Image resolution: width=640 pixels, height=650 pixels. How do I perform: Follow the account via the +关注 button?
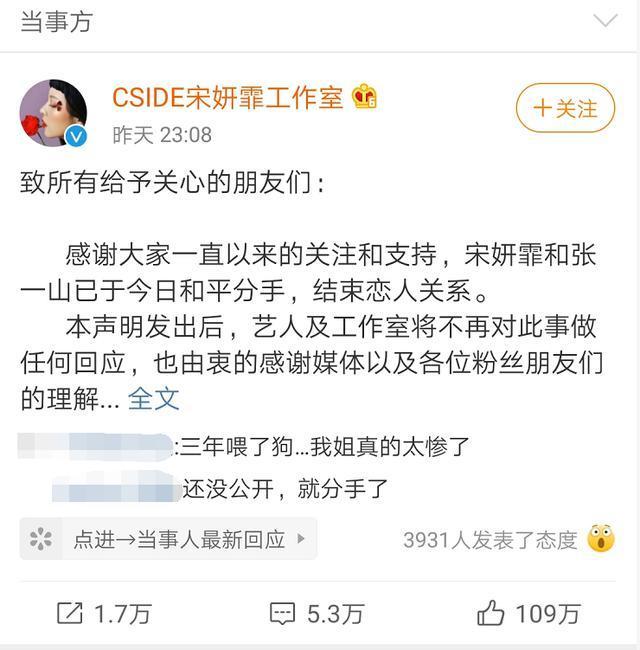[564, 108]
